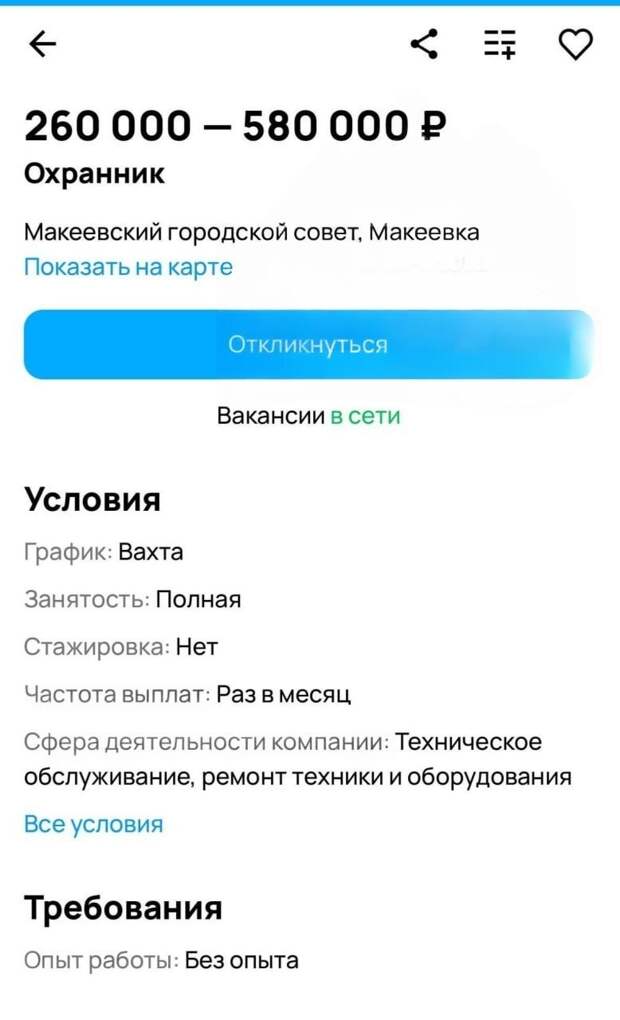Tap the Откликнуться button
The image size is (620, 1020).
click(x=308, y=345)
